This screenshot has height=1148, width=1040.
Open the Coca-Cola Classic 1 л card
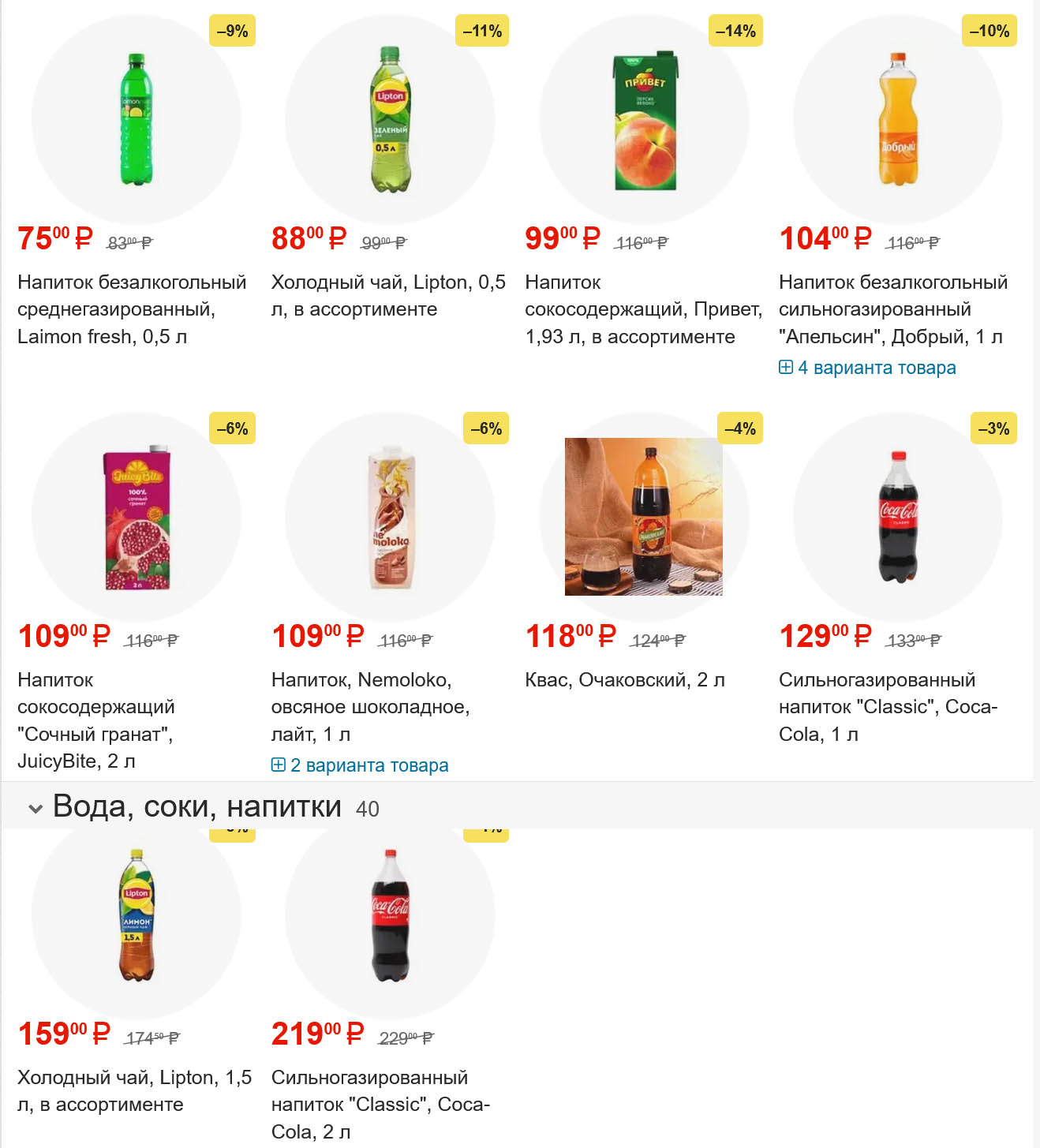(888, 706)
